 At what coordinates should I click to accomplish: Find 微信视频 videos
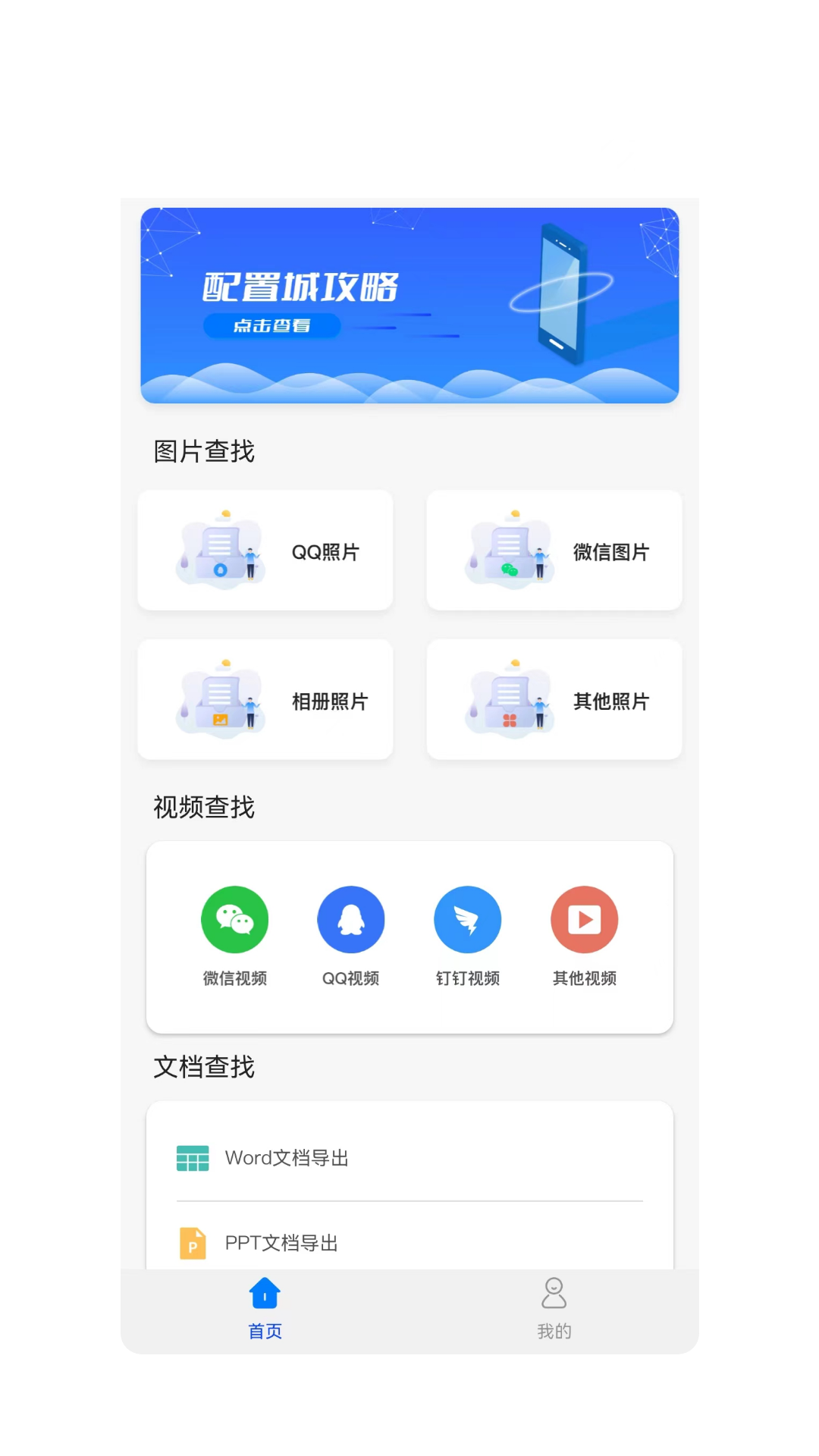tap(235, 937)
